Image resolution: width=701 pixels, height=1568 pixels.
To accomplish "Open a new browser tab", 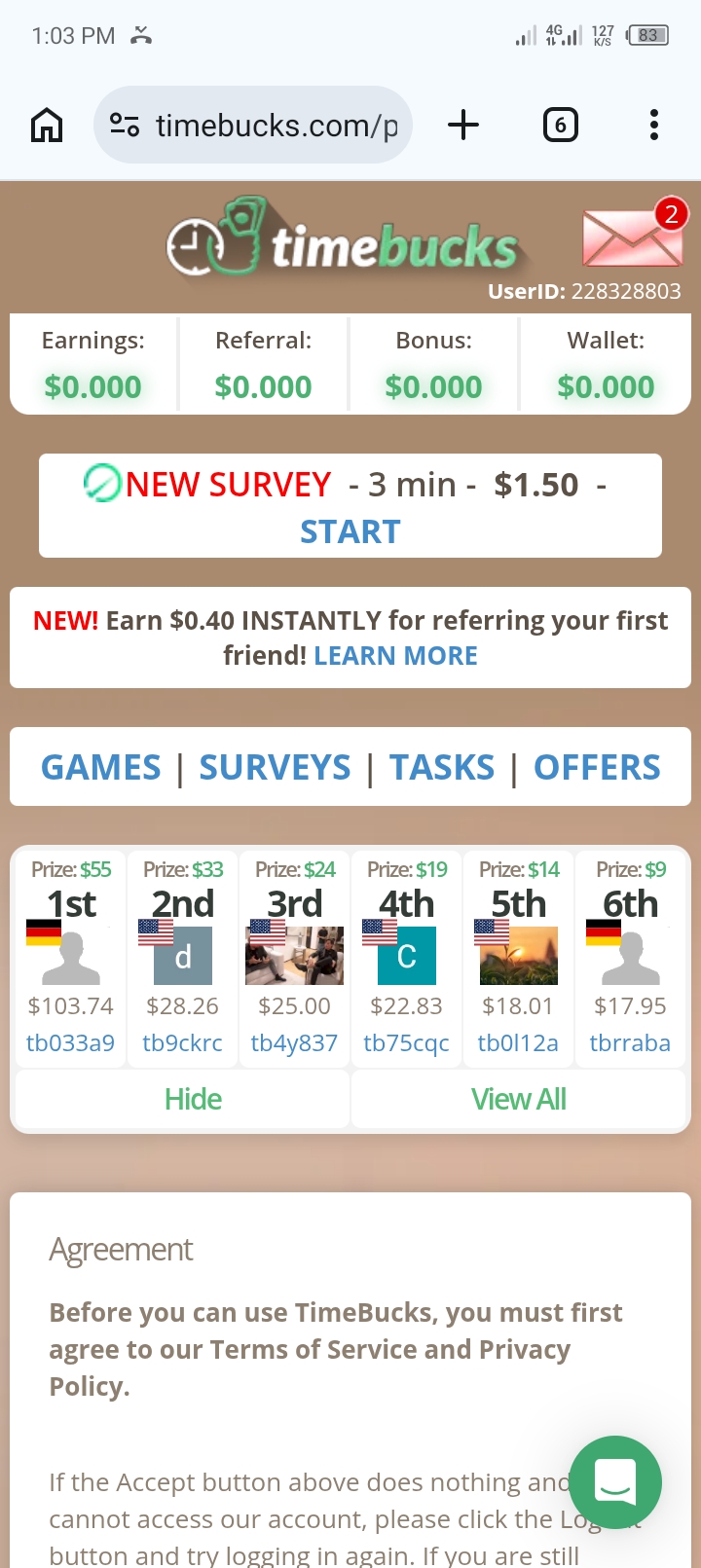I will tap(463, 126).
